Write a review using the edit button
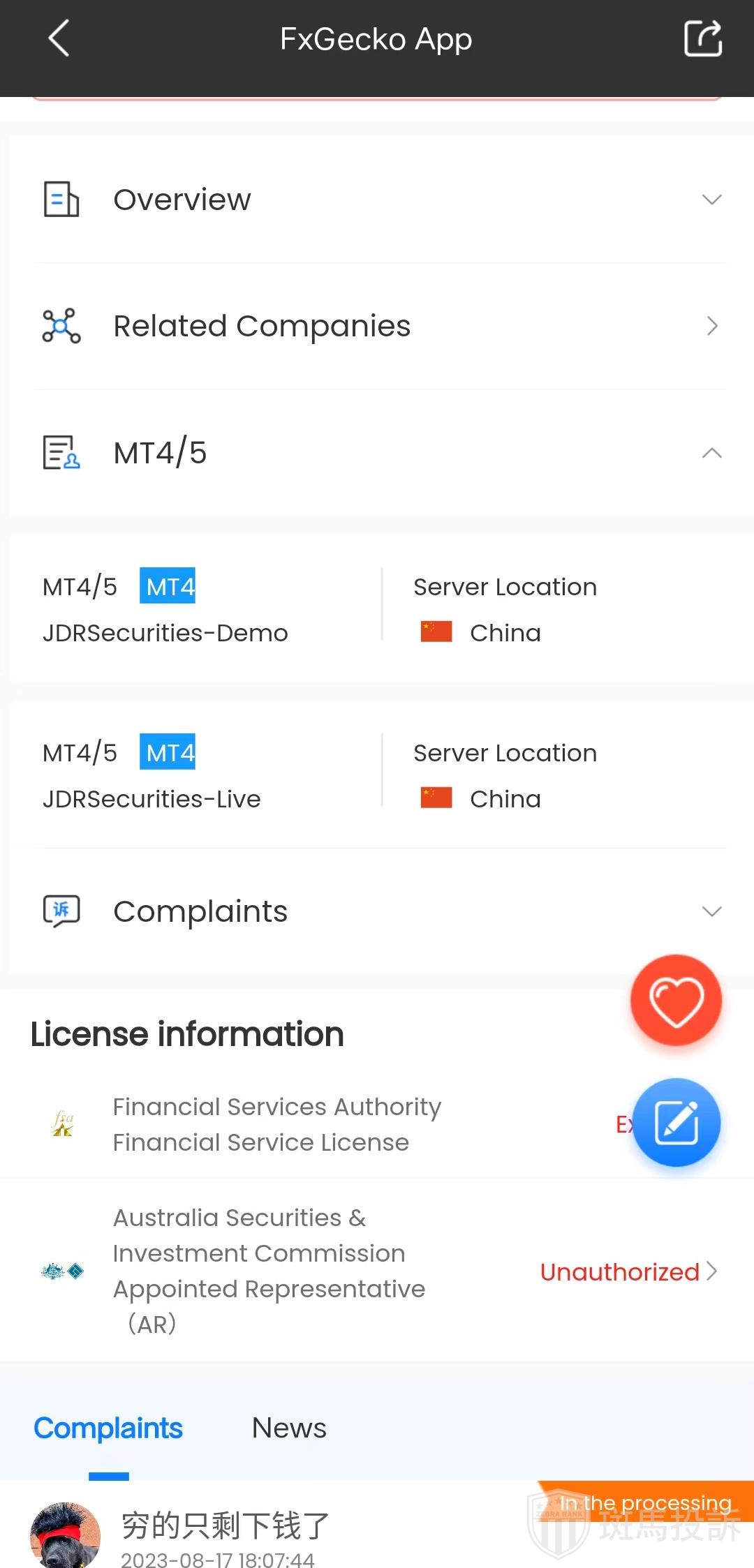Screen dimensions: 754x1568 (x=676, y=1122)
